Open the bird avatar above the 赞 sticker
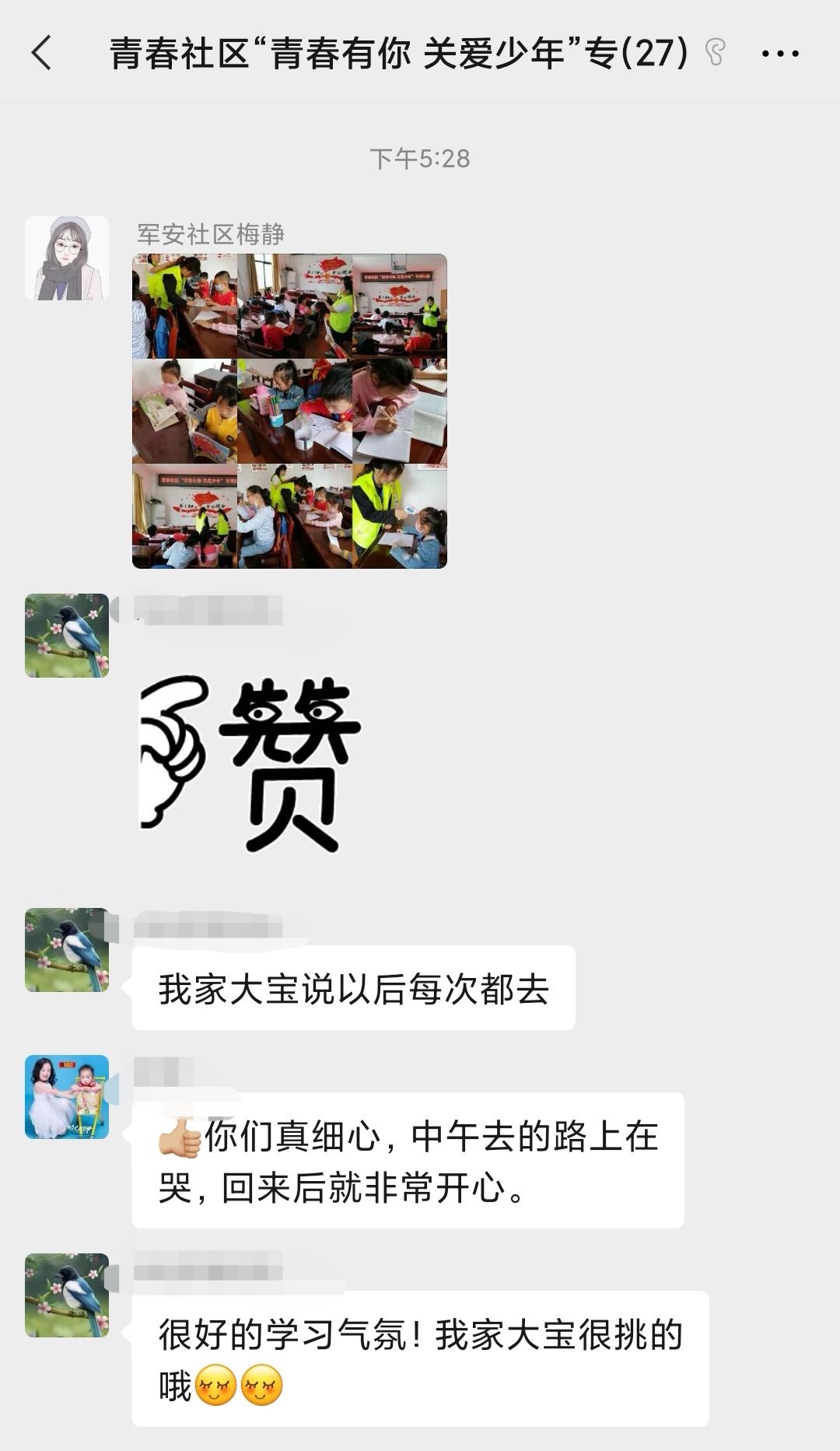 coord(67,636)
